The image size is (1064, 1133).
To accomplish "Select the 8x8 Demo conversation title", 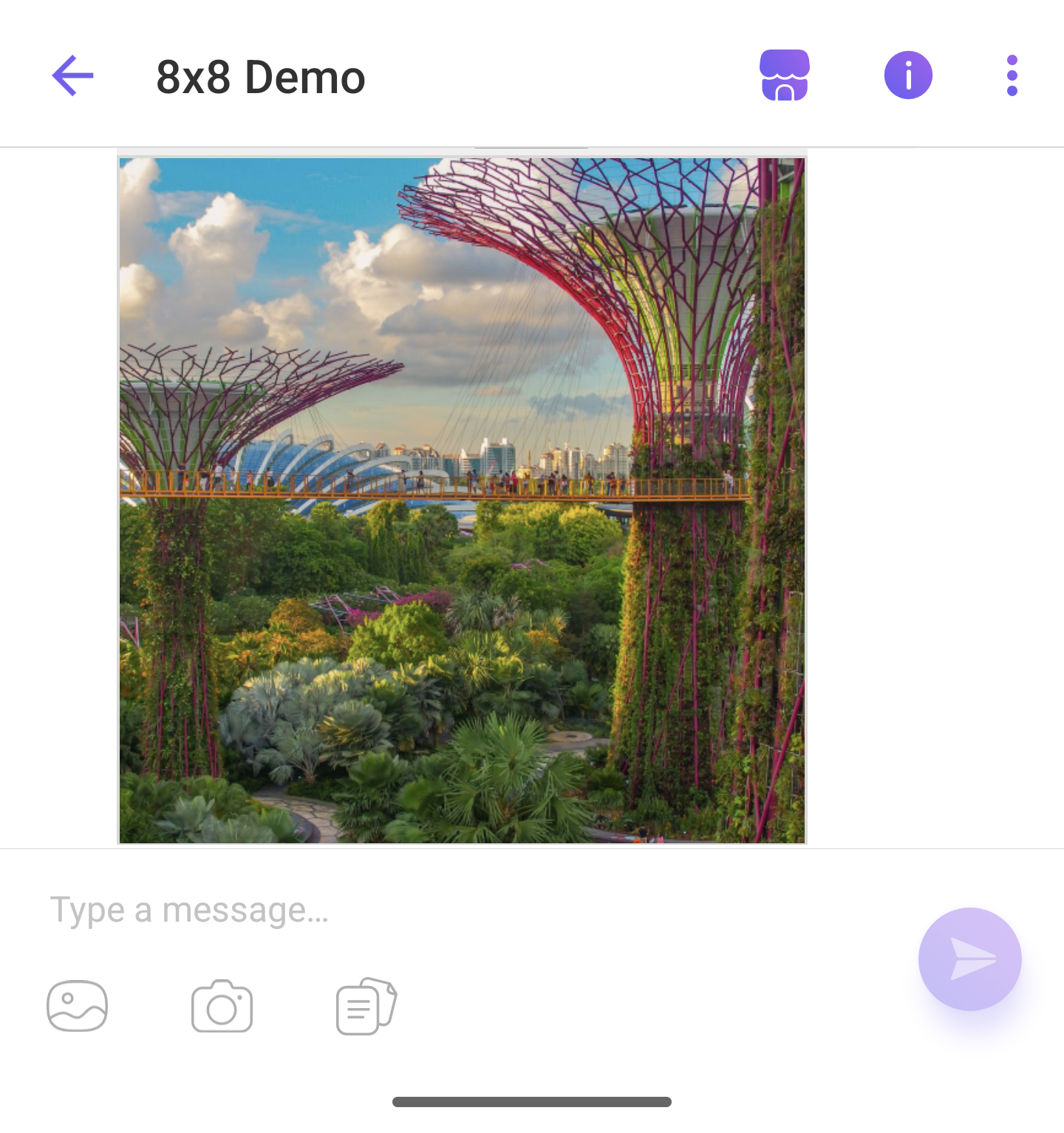I will [259, 77].
